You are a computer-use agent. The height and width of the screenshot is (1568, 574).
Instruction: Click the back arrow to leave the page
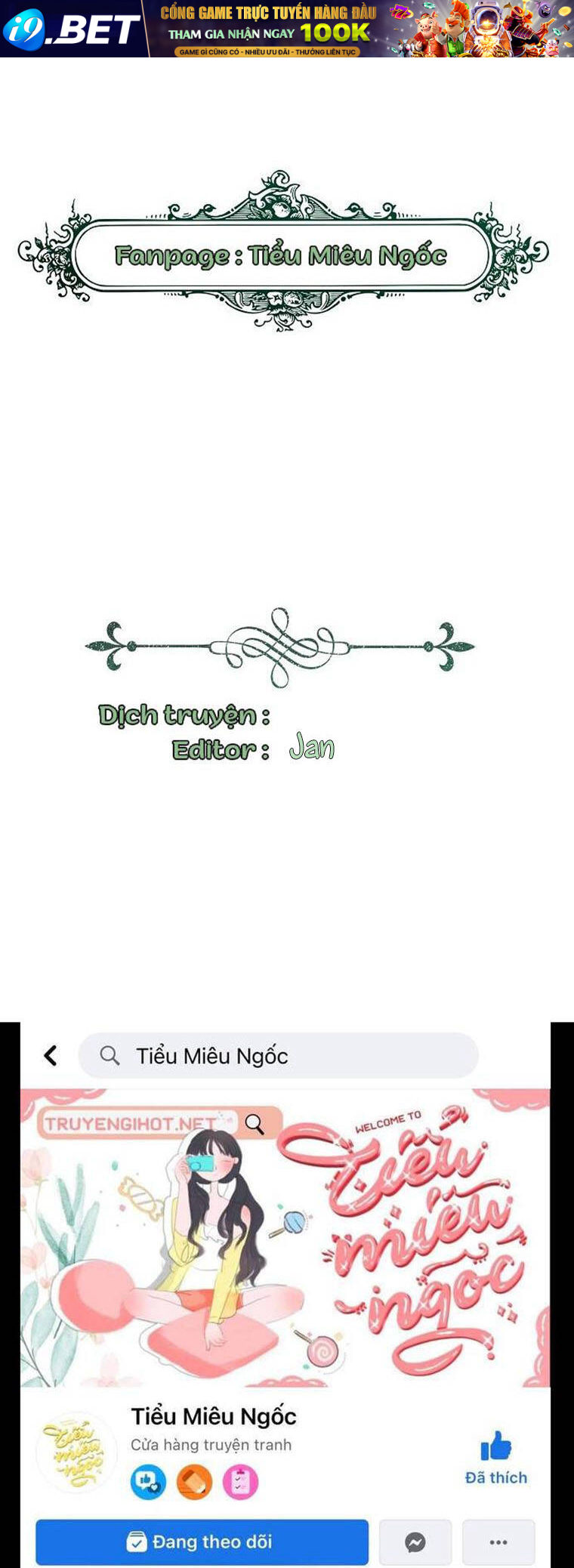pos(51,1056)
